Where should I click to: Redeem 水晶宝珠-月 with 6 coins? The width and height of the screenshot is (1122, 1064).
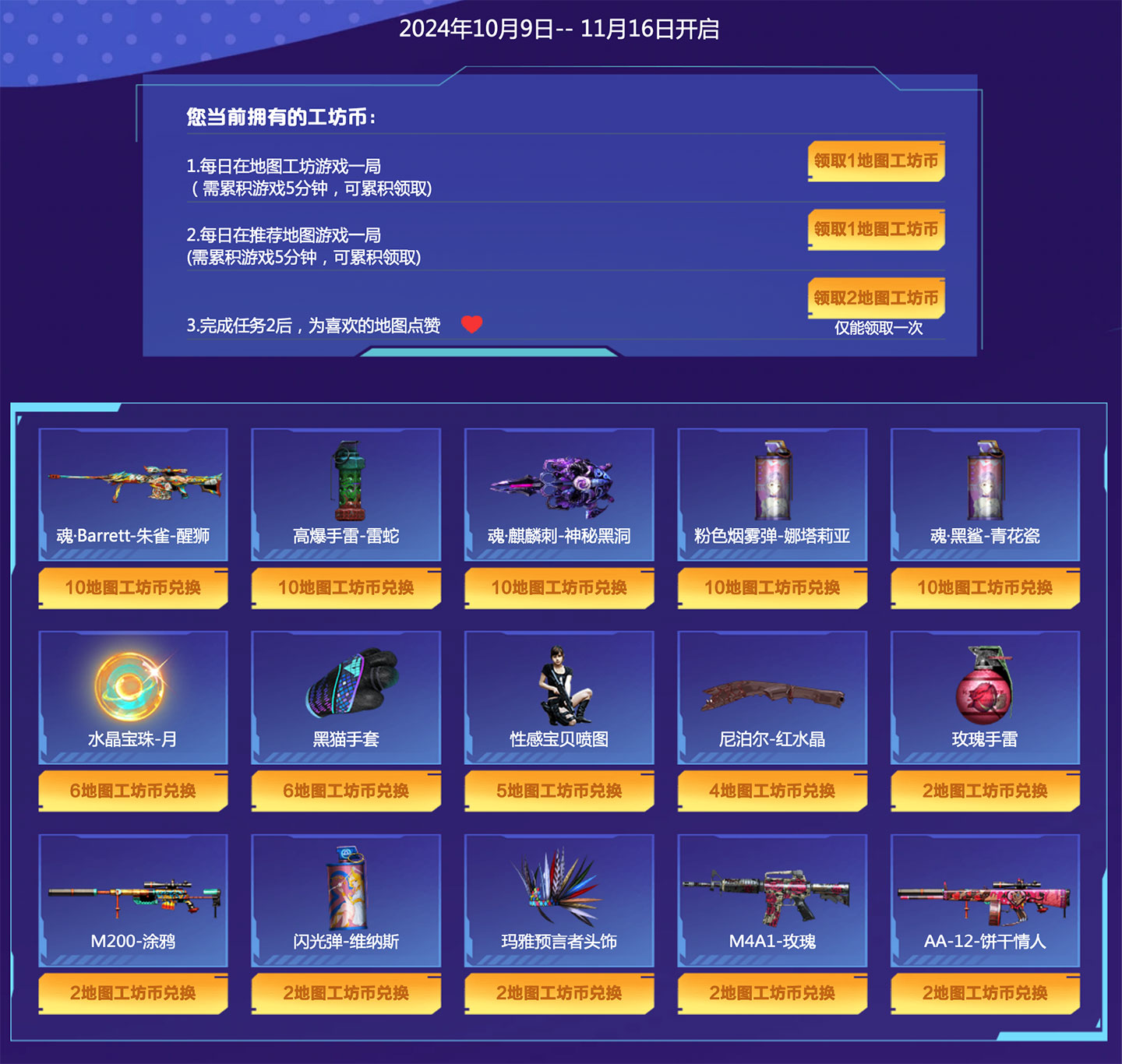133,791
